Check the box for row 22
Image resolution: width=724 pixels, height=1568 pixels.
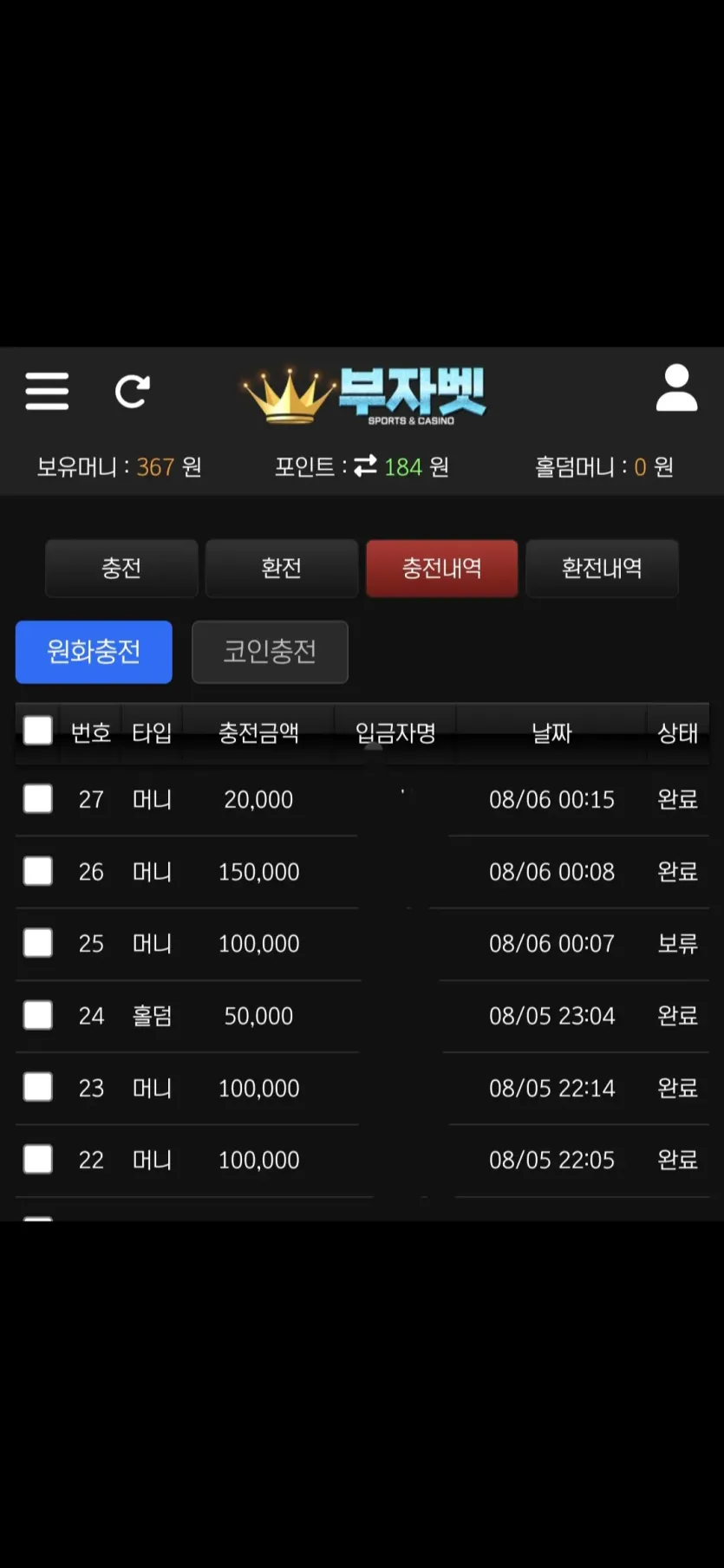tap(37, 1158)
